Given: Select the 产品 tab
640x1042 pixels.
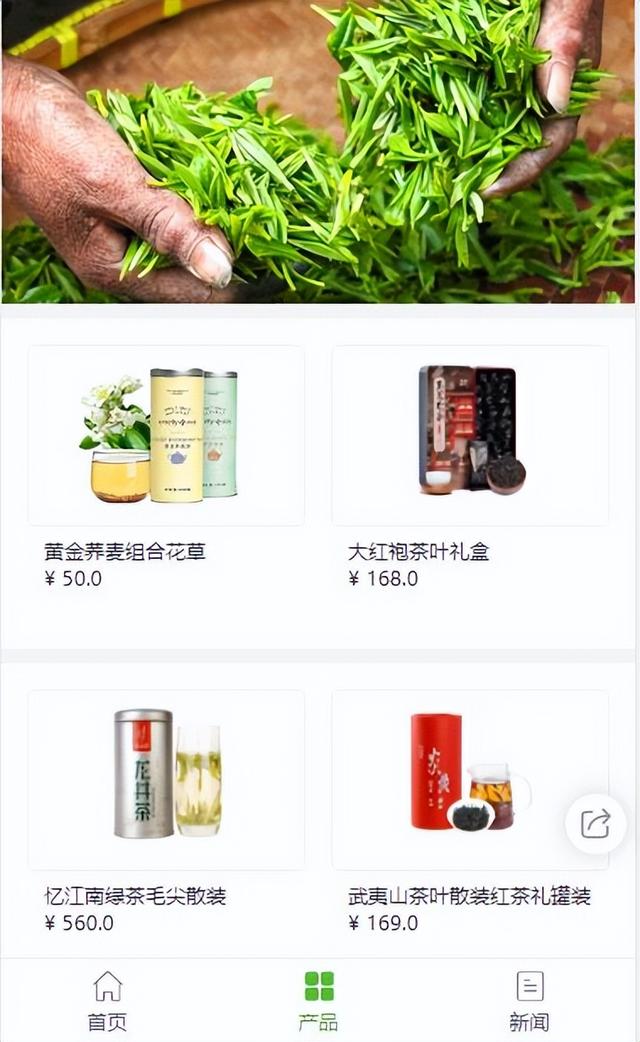Looking at the screenshot, I should pyautogui.click(x=318, y=1000).
